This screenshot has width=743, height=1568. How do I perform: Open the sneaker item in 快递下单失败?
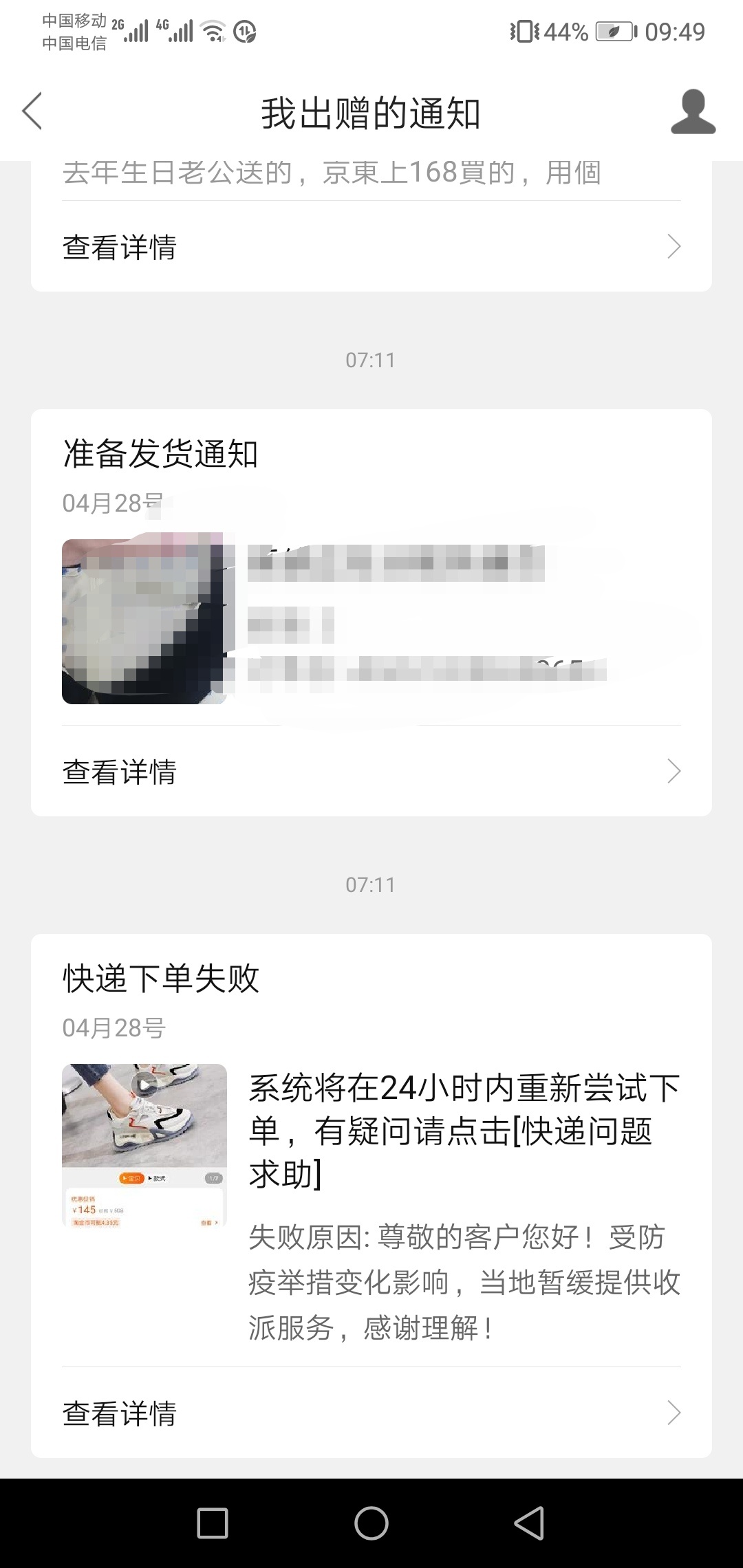coord(144,1145)
